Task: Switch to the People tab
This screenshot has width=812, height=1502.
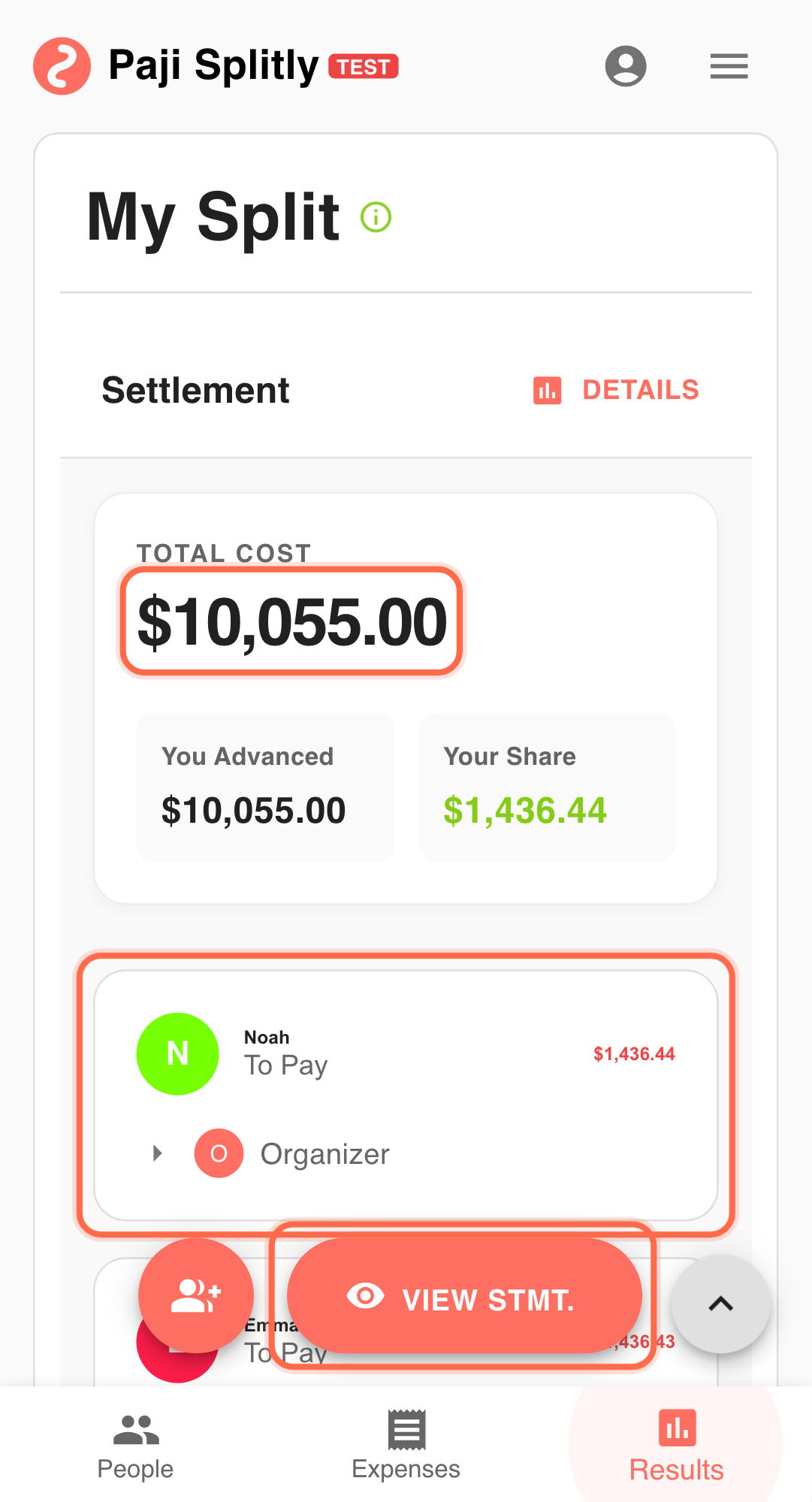Action: [135, 1446]
